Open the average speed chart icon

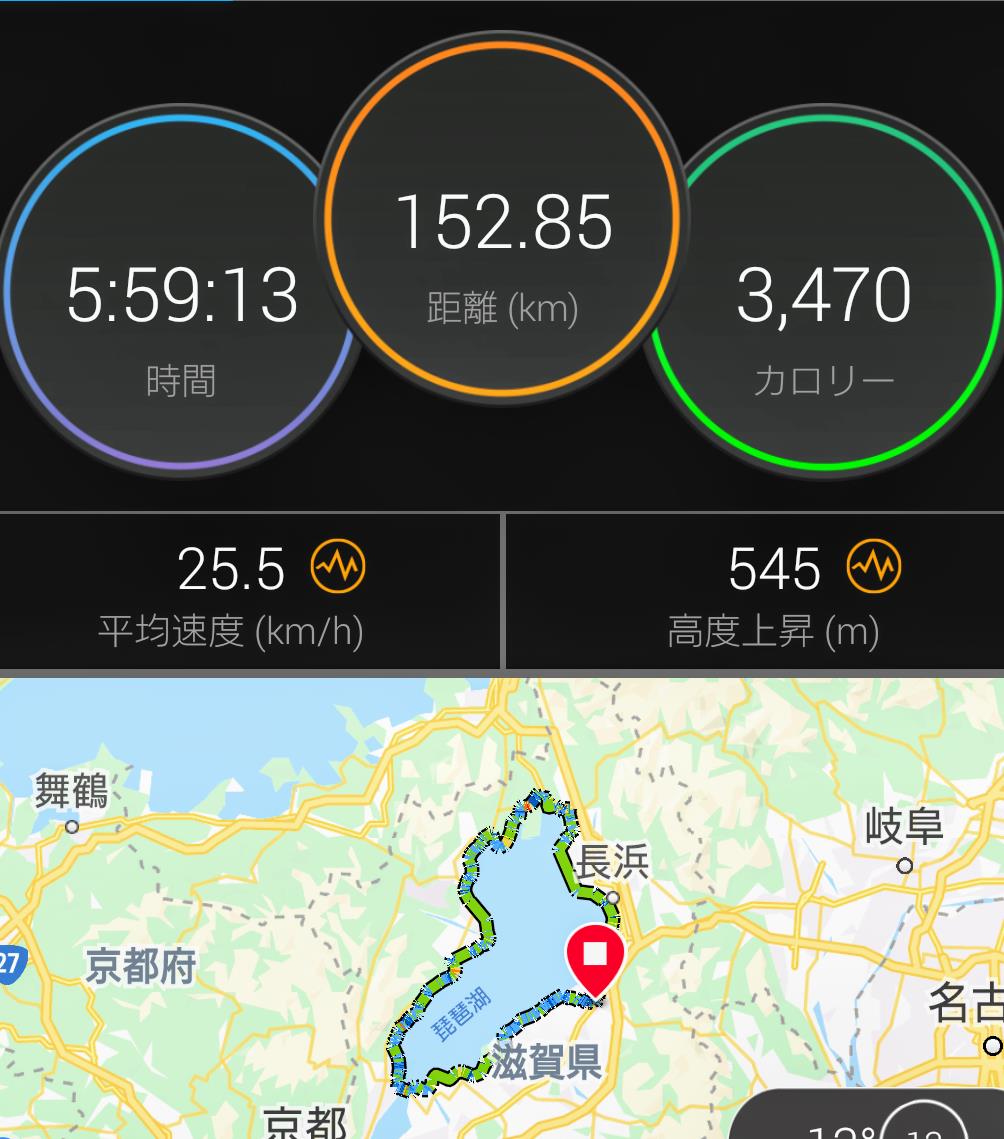338,568
